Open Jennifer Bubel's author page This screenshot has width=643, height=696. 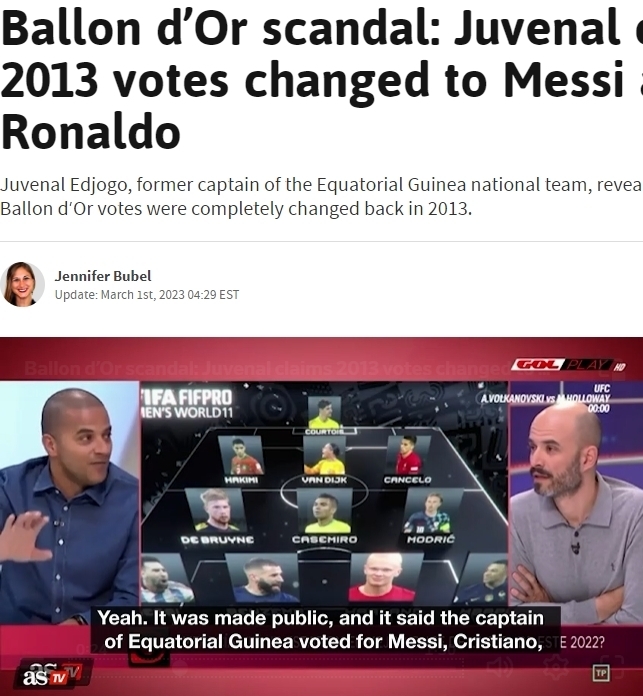pos(103,275)
